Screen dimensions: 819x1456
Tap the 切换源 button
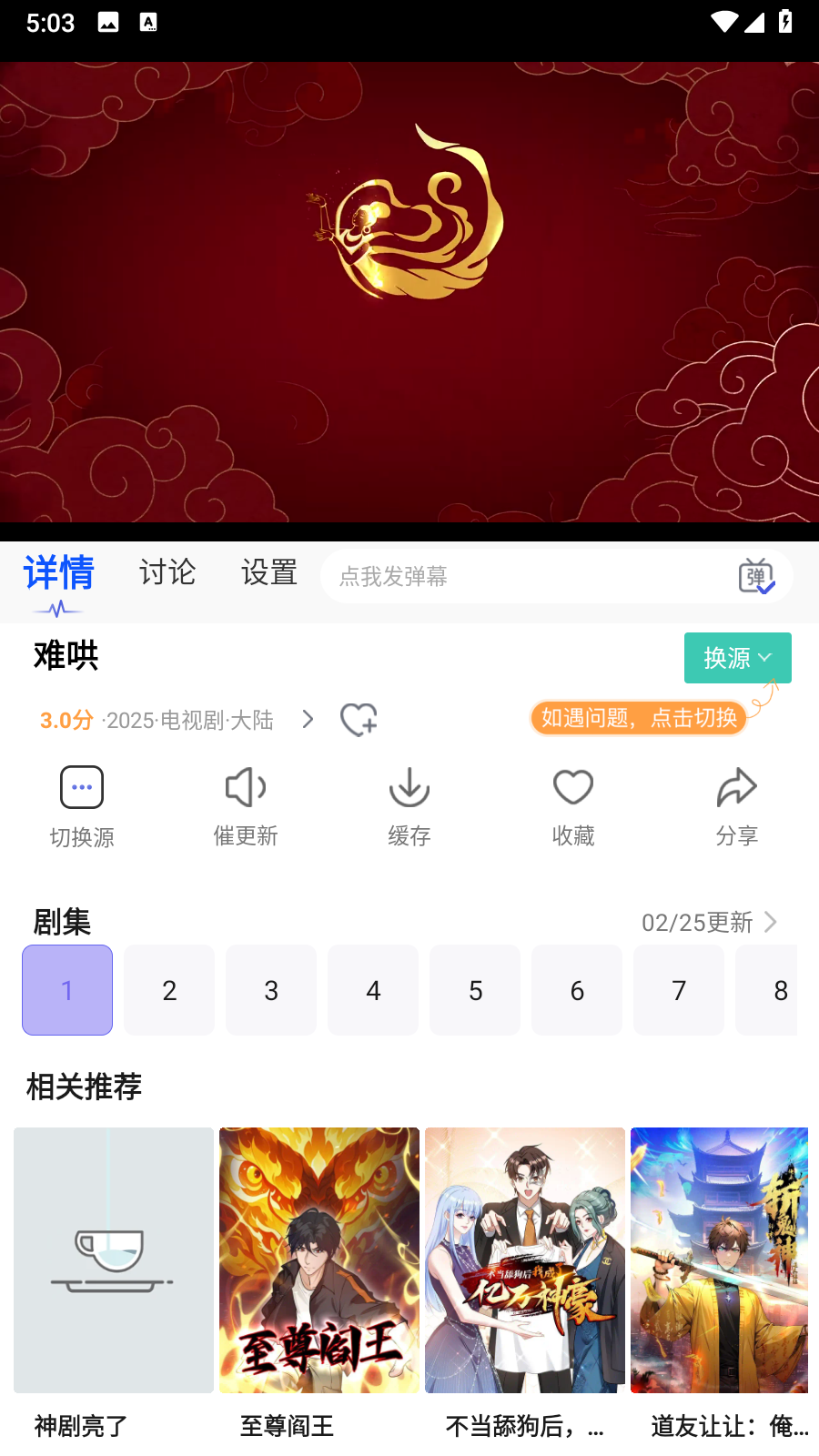tap(82, 805)
